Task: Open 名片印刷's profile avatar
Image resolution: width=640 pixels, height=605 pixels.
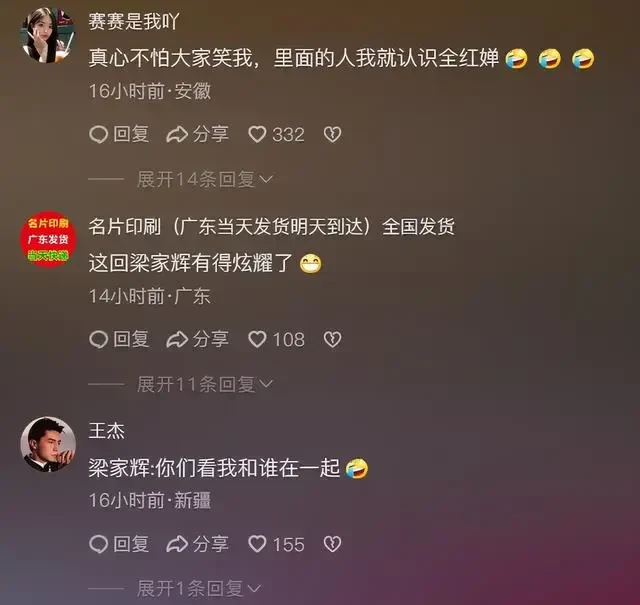Action: click(45, 243)
